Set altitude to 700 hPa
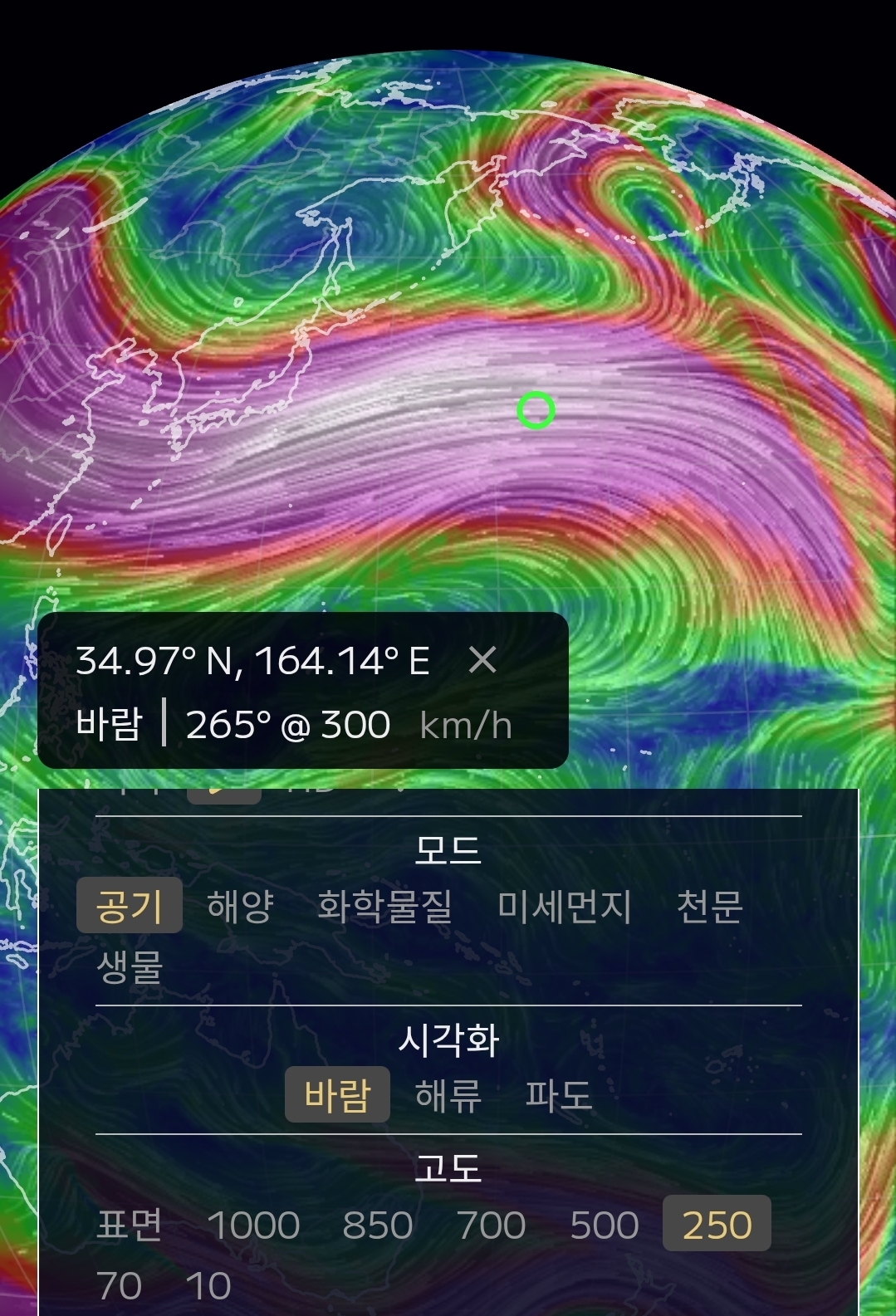 [492, 1225]
